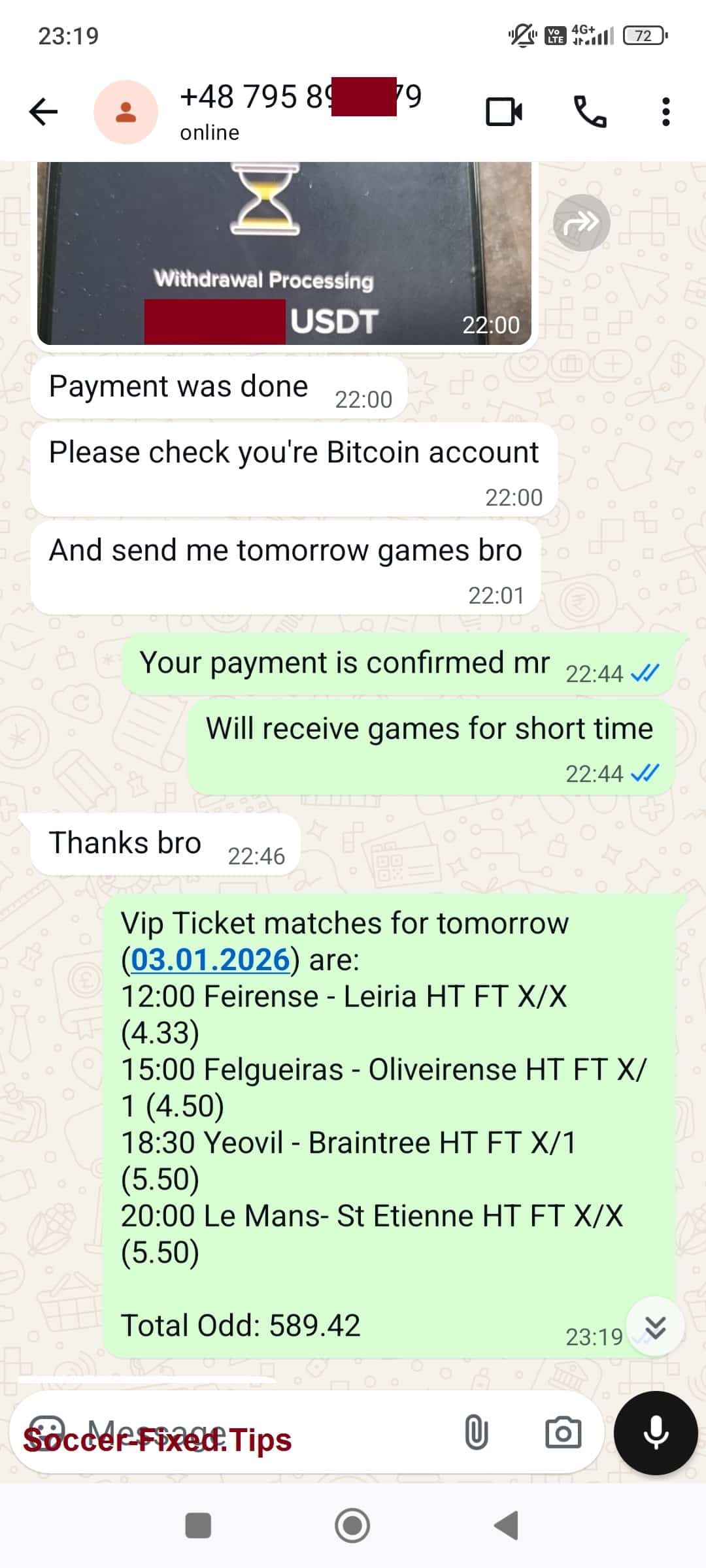Start a video call with this contact
This screenshot has height=1568, width=706.
(x=504, y=112)
